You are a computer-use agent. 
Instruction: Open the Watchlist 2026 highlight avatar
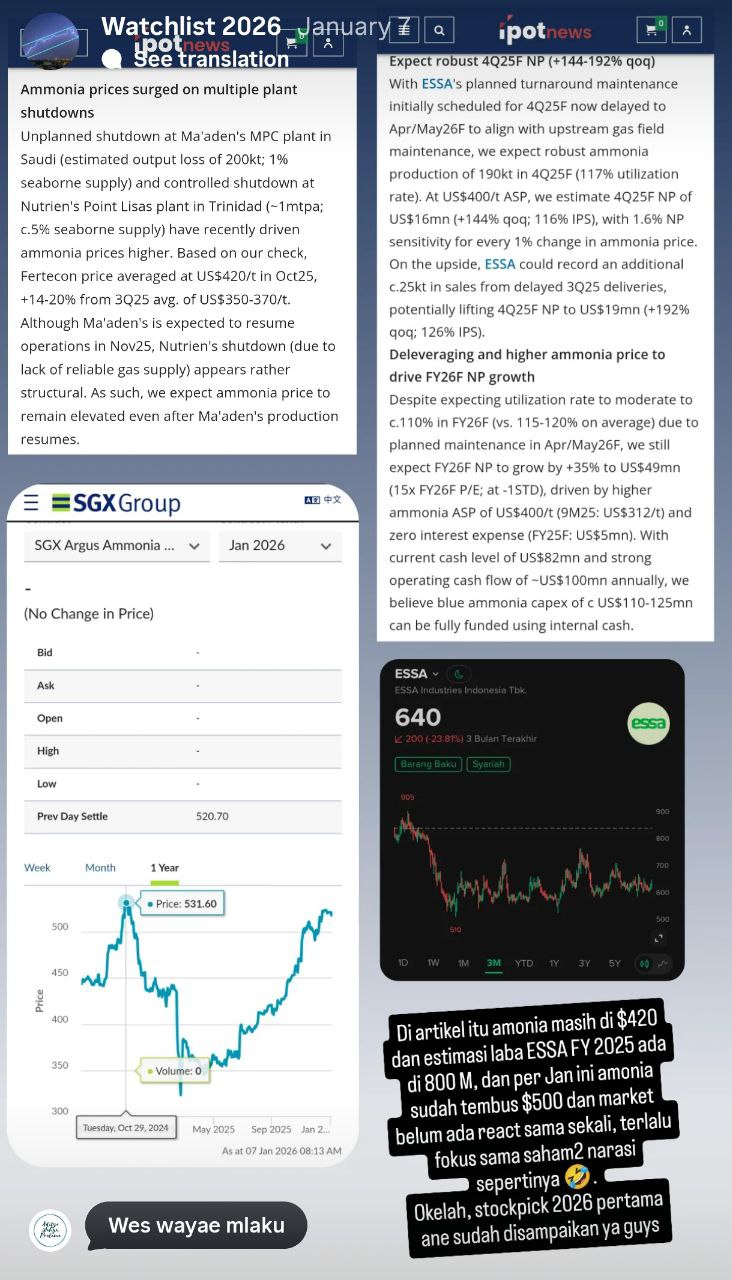pyautogui.click(x=50, y=41)
